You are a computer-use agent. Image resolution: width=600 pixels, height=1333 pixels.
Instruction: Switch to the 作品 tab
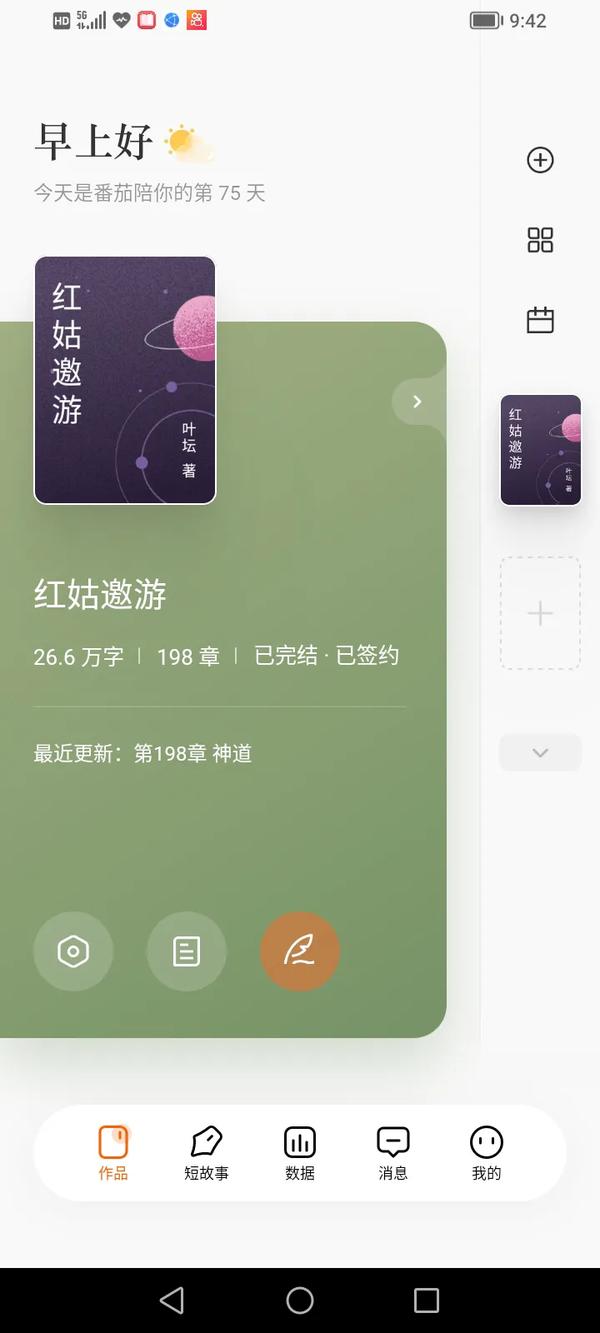click(x=113, y=1153)
